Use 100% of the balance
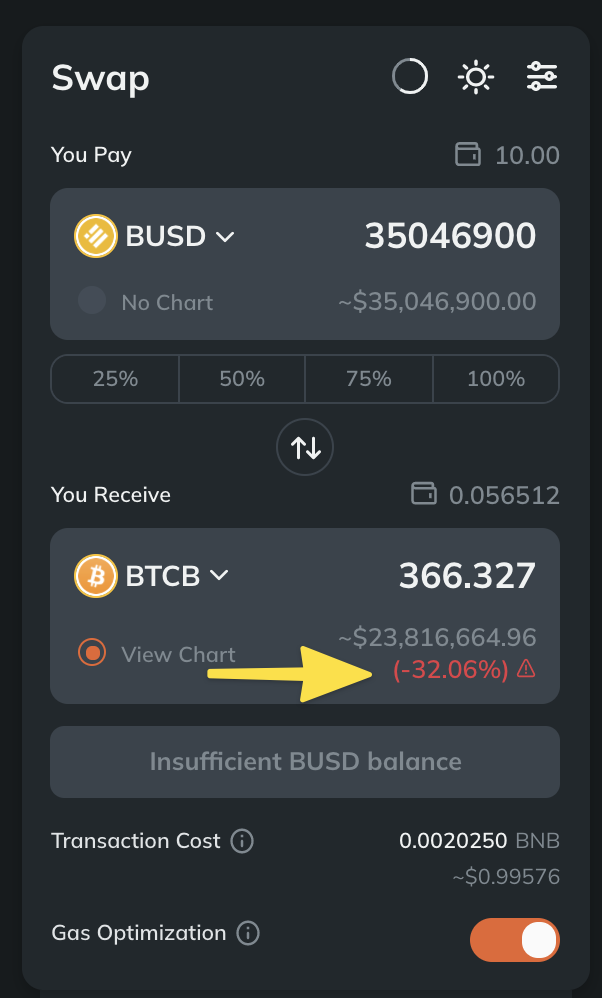The height and width of the screenshot is (998, 602). (x=496, y=379)
